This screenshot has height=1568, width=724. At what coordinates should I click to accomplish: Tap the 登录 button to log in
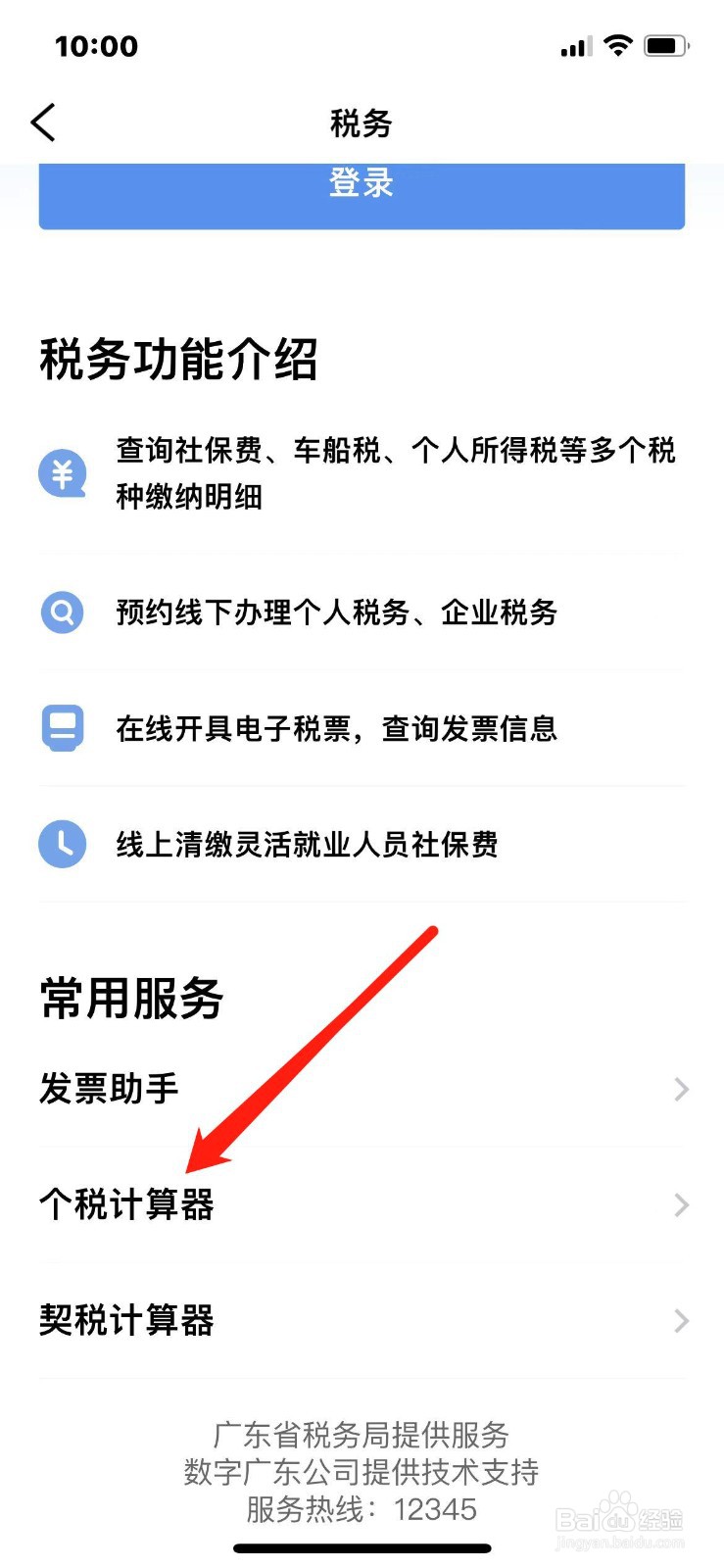point(362,186)
